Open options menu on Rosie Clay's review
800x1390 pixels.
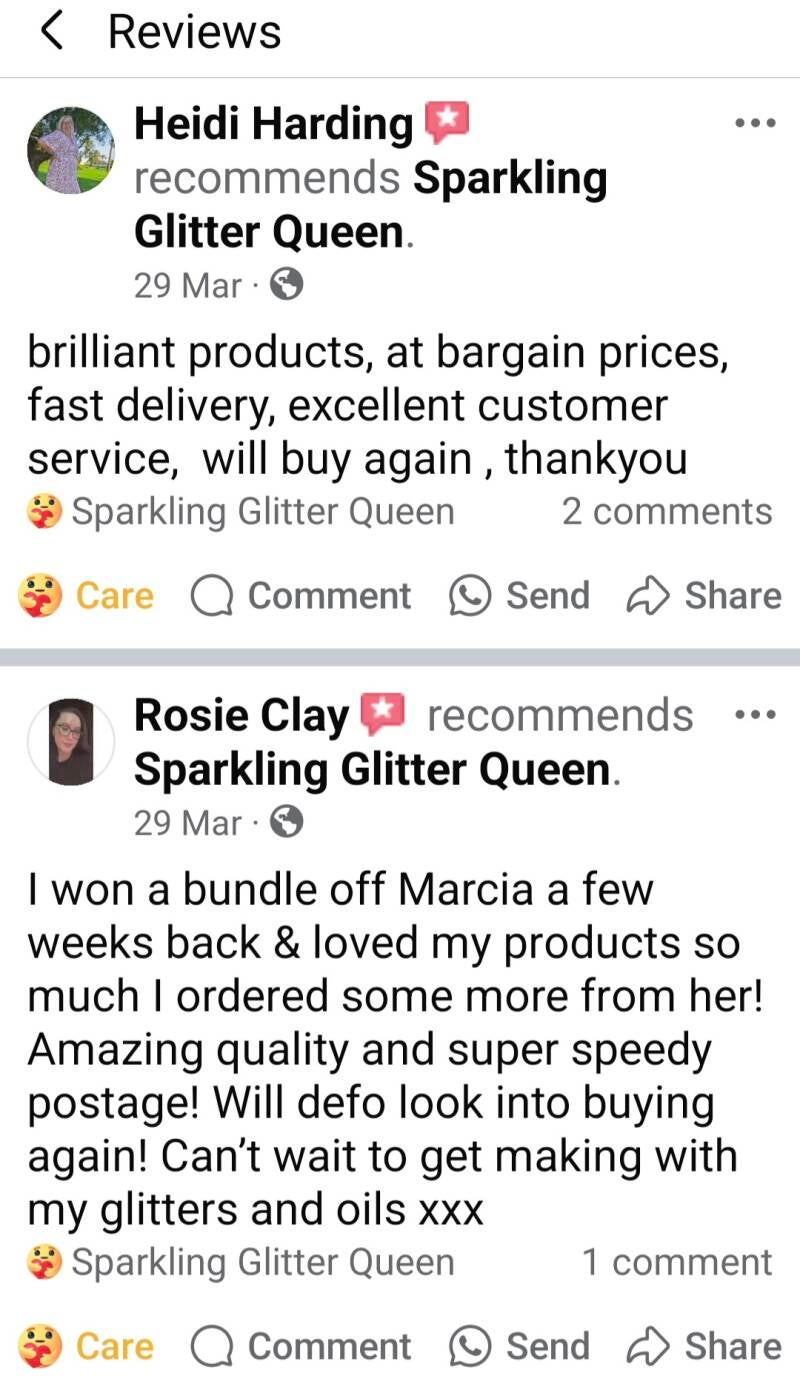tap(754, 715)
